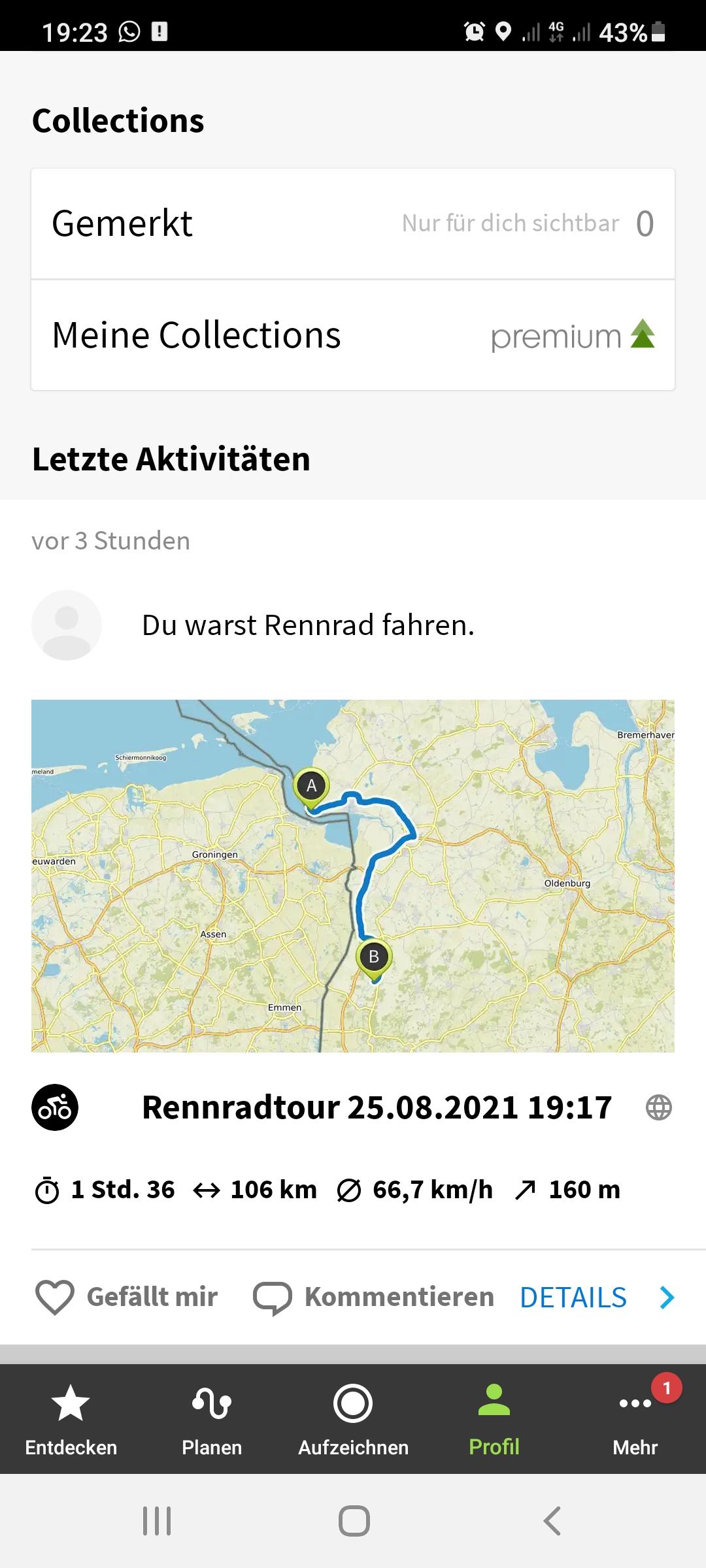Open recent apps from navigation bar

[x=157, y=1521]
